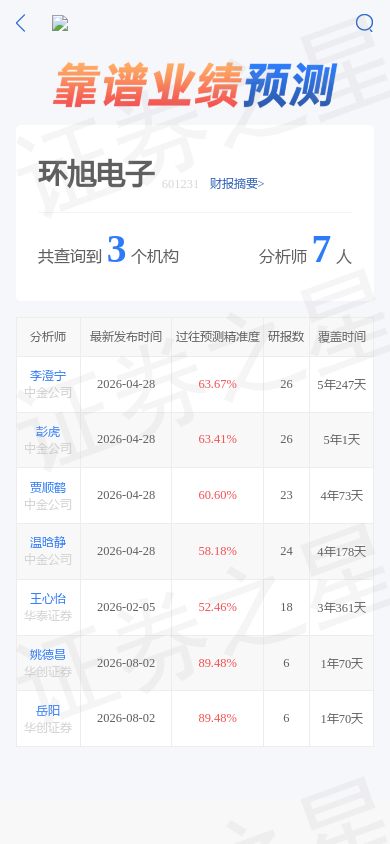390x844 pixels.
Task: View analyst 姚德昌's profile
Action: (x=48, y=655)
